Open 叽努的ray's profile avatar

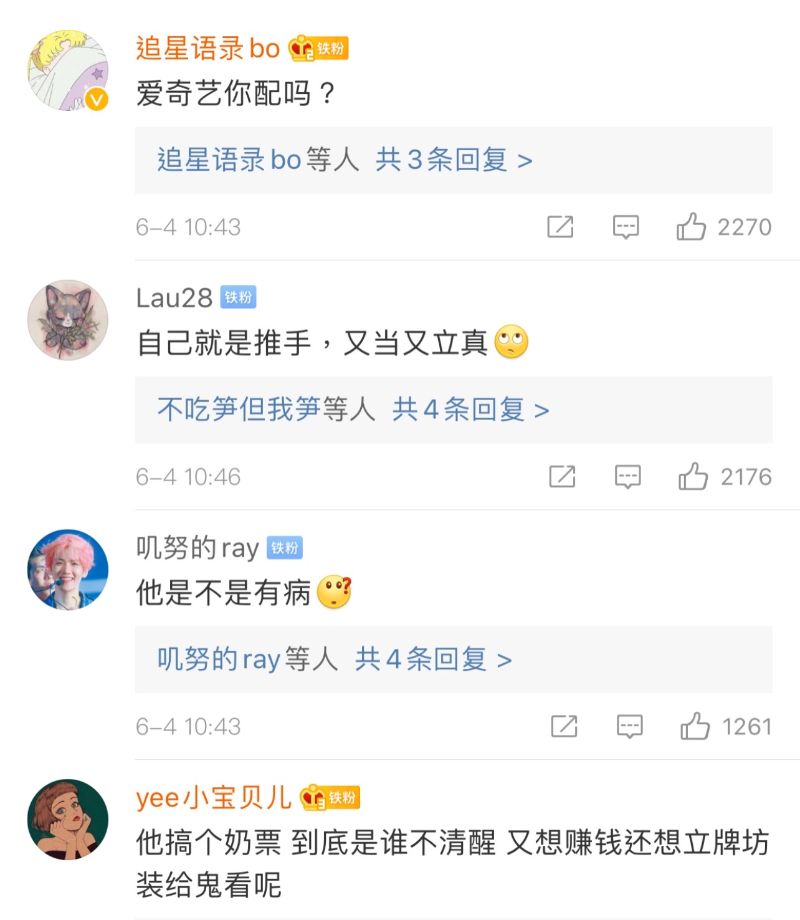tap(67, 569)
